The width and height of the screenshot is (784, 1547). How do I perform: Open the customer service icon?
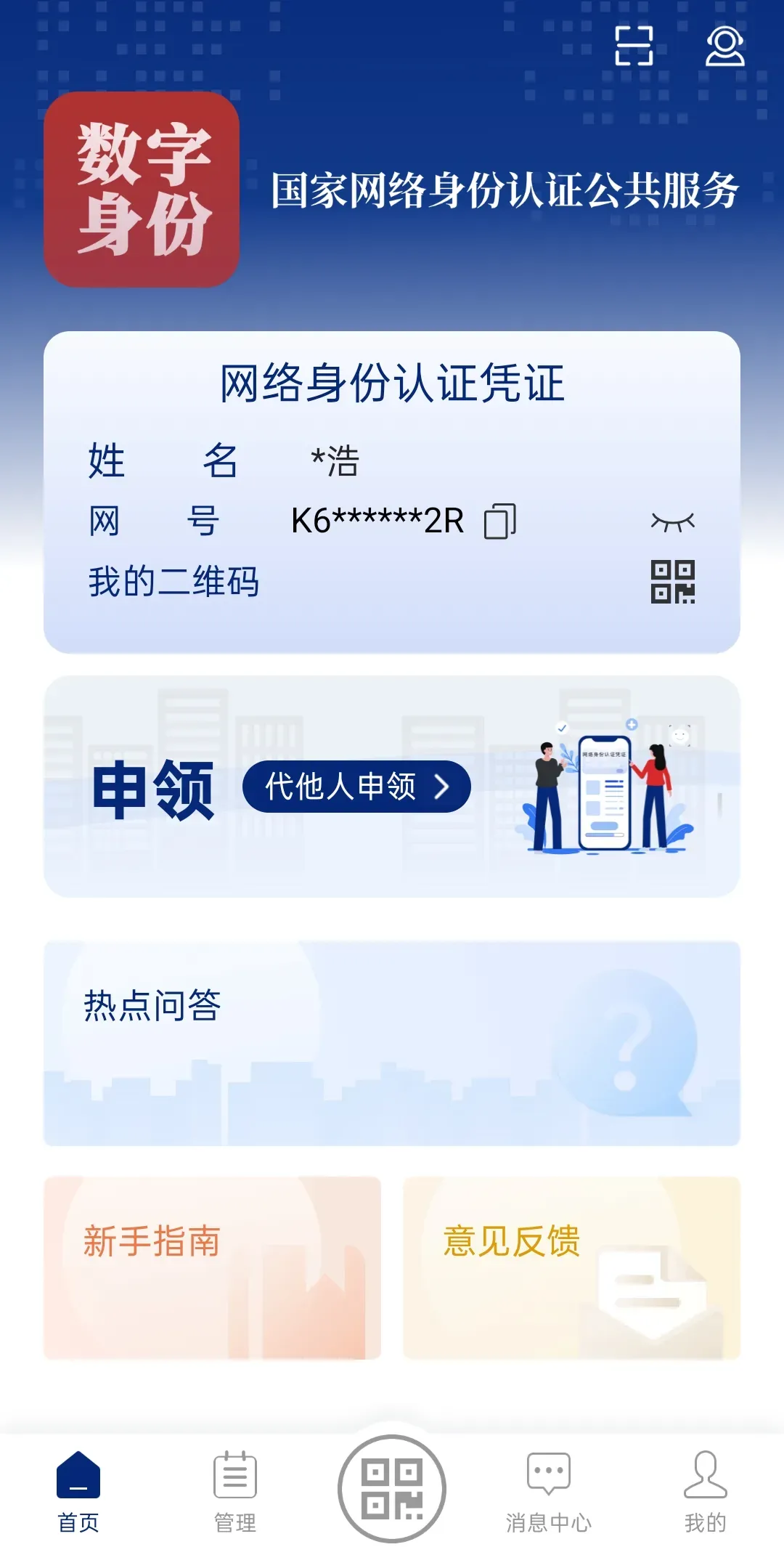pyautogui.click(x=724, y=46)
